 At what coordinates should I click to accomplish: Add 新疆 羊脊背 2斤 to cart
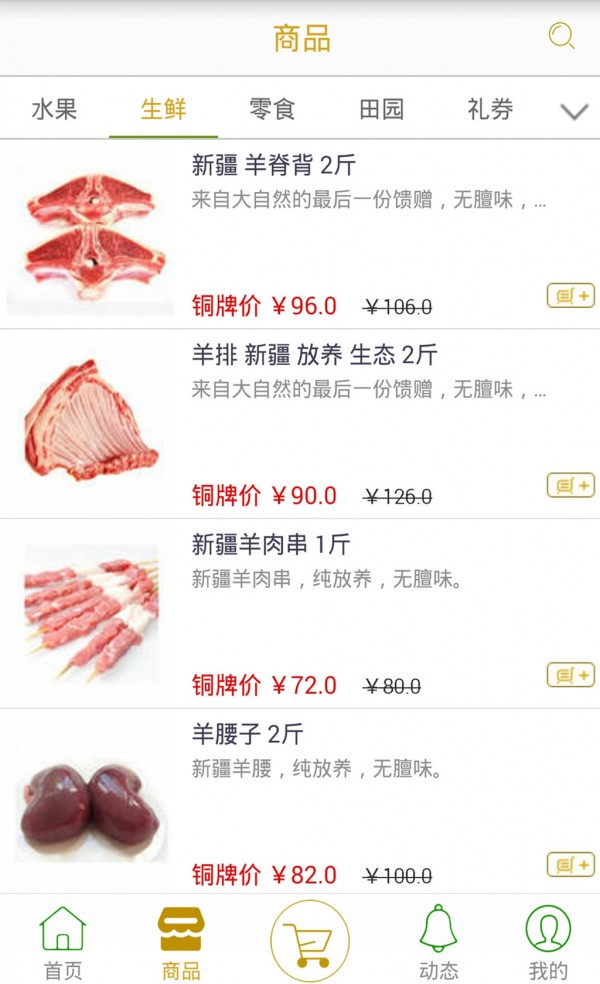570,296
